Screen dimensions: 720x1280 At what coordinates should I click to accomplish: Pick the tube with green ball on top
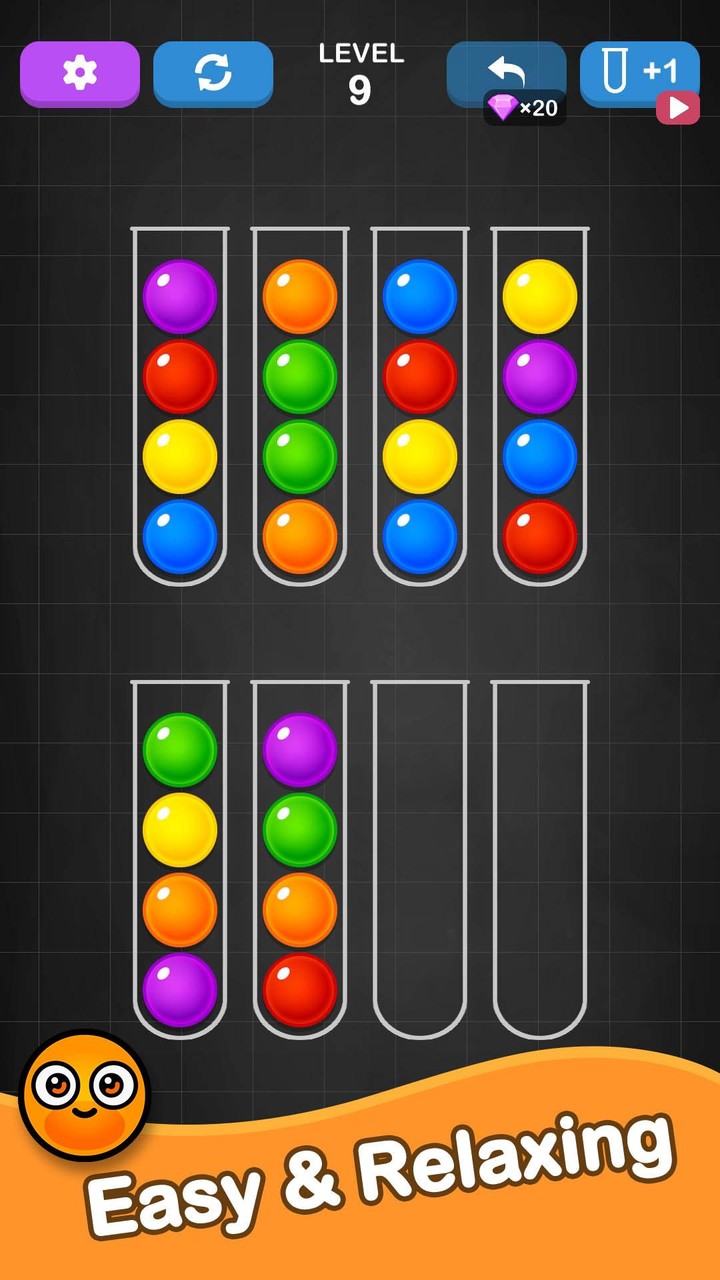click(x=180, y=858)
